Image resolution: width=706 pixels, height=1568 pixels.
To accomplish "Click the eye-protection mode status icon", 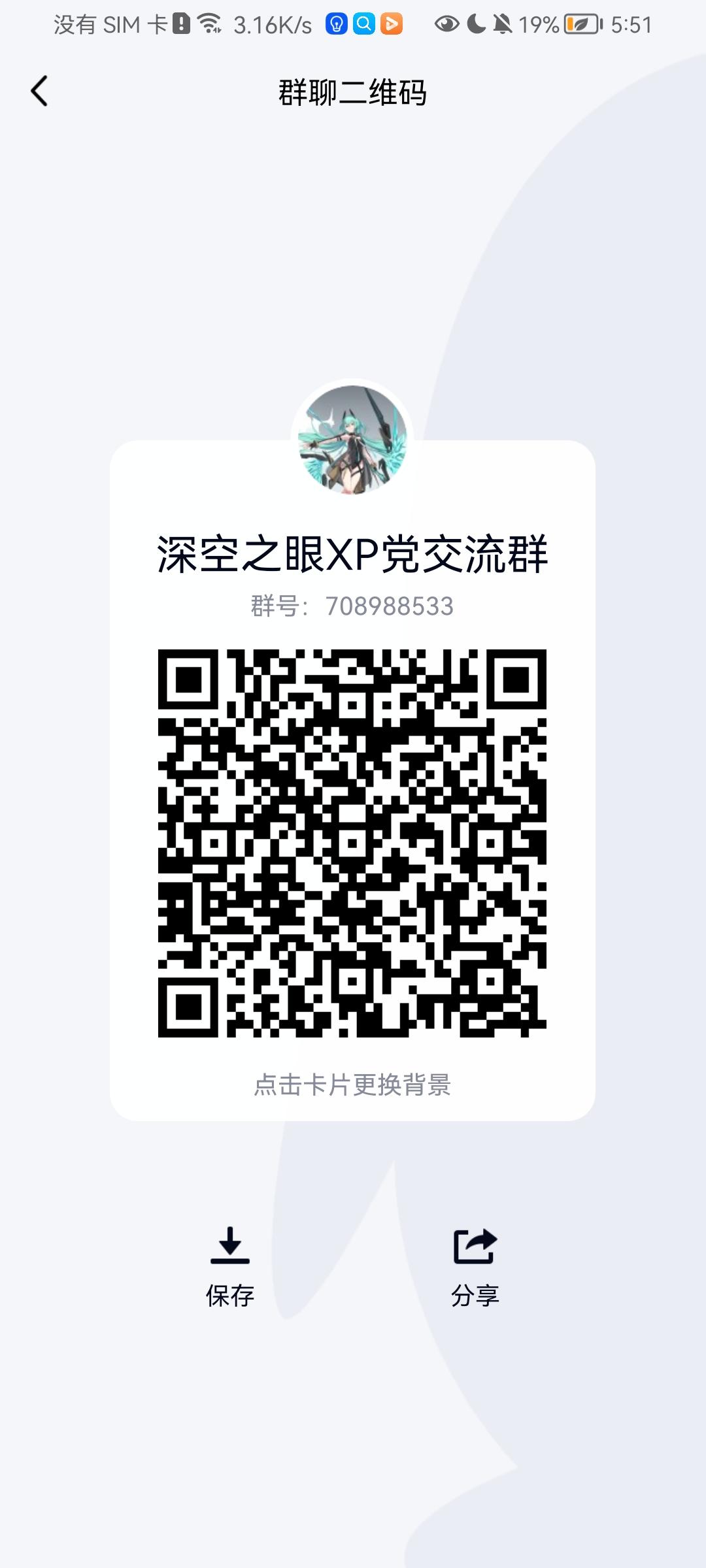I will coord(447,23).
